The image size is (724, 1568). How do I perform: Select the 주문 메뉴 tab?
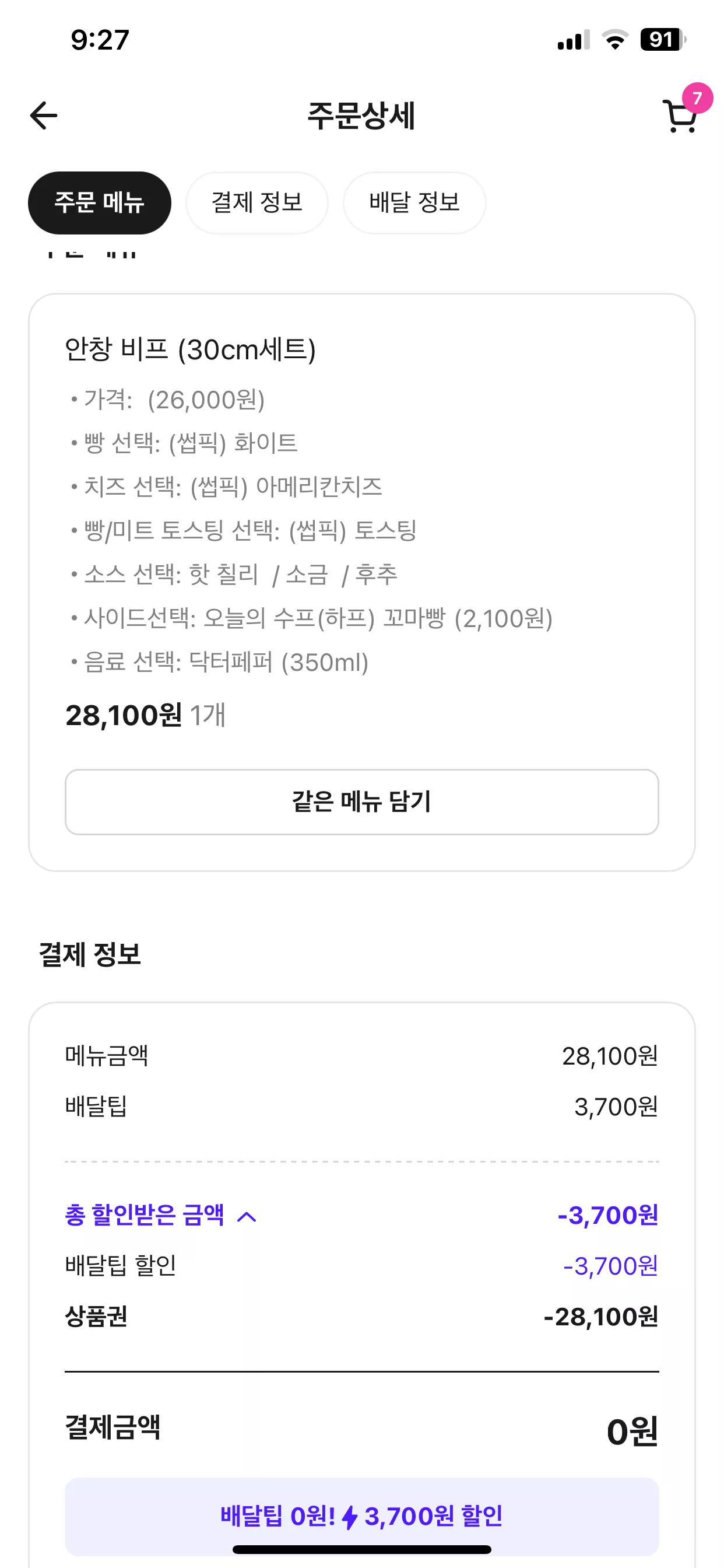click(x=100, y=202)
